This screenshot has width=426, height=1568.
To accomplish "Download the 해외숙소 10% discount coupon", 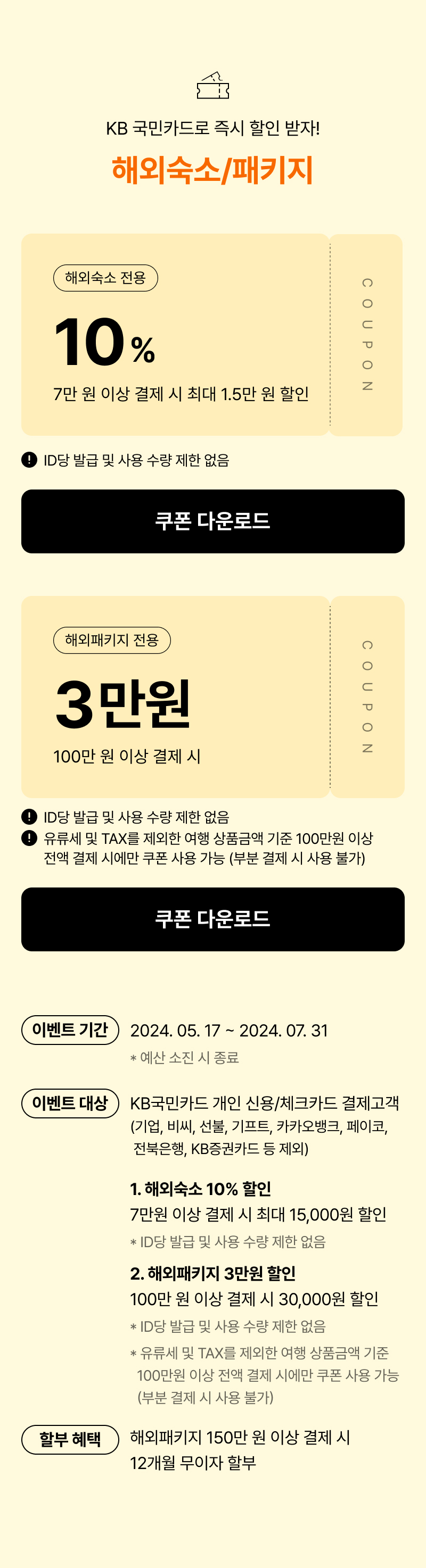I will point(212,521).
